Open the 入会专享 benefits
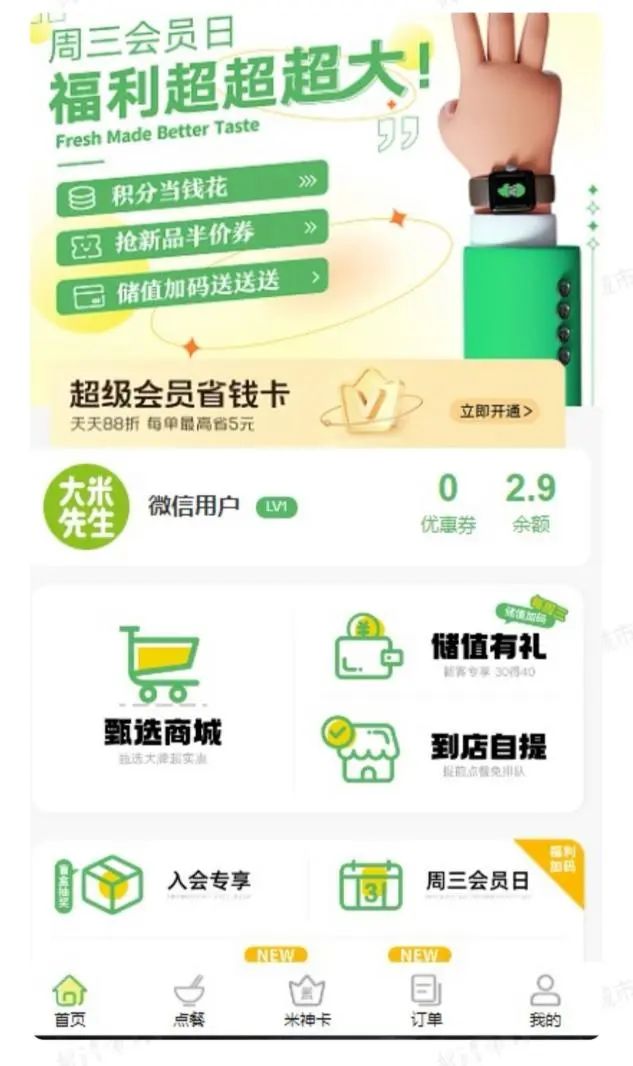633x1066 pixels. point(160,883)
